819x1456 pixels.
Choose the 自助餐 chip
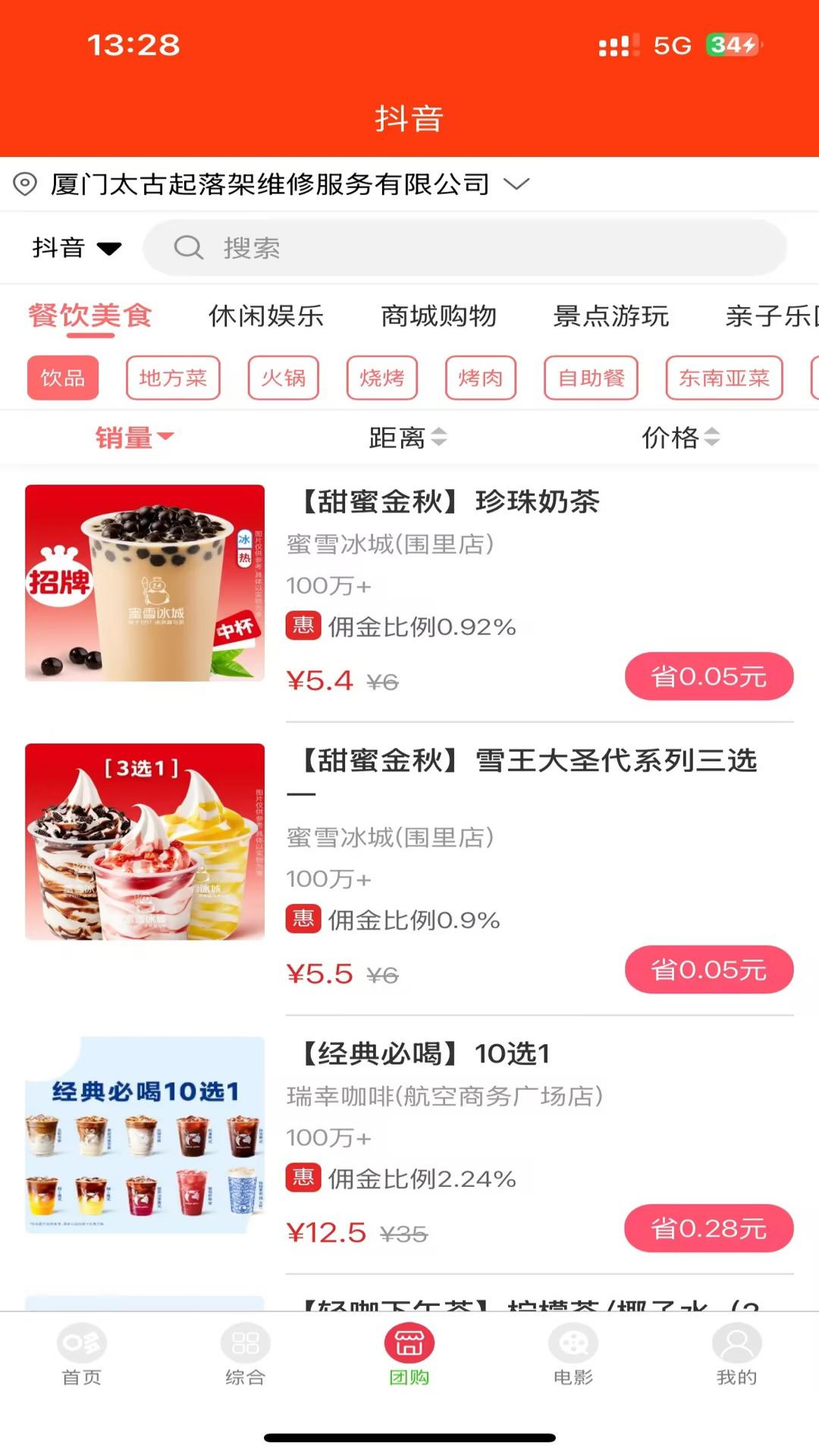coord(591,378)
